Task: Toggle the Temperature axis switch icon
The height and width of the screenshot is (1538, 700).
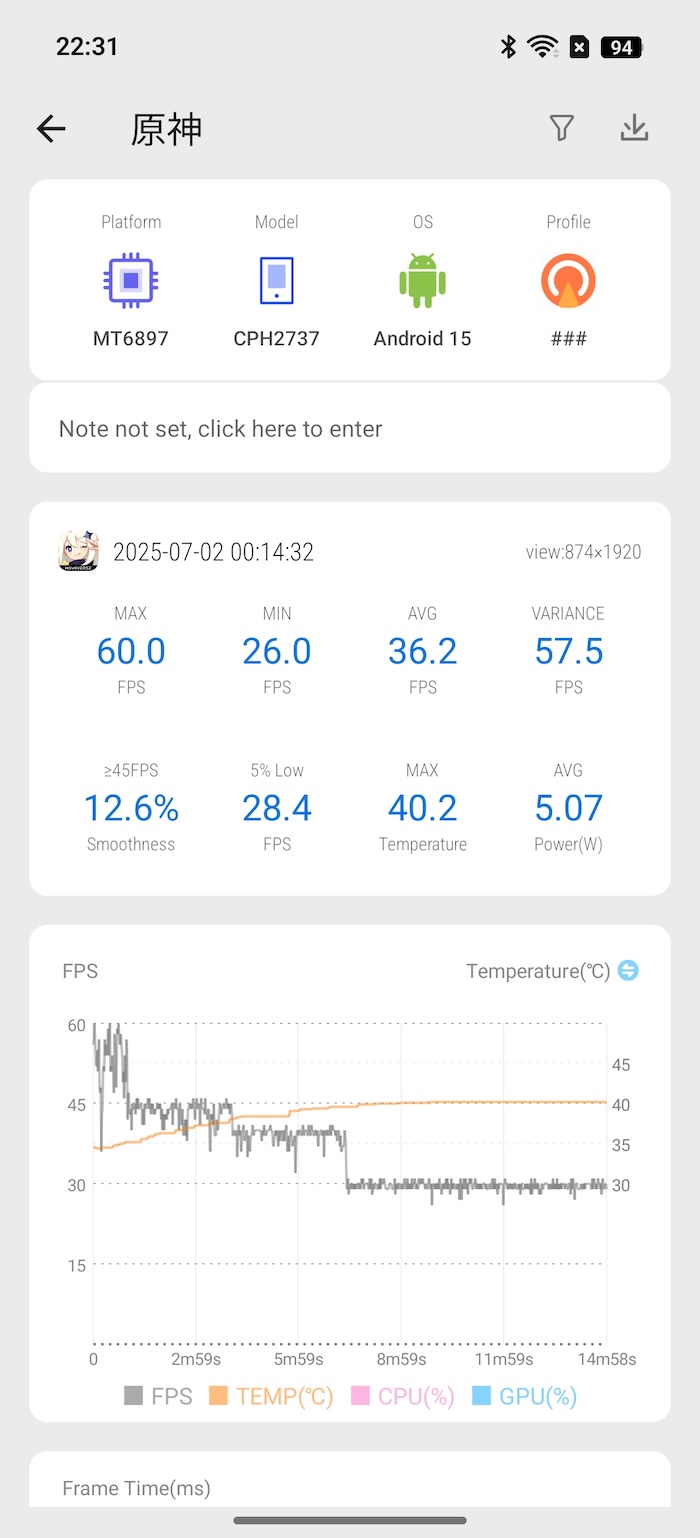Action: pos(628,971)
